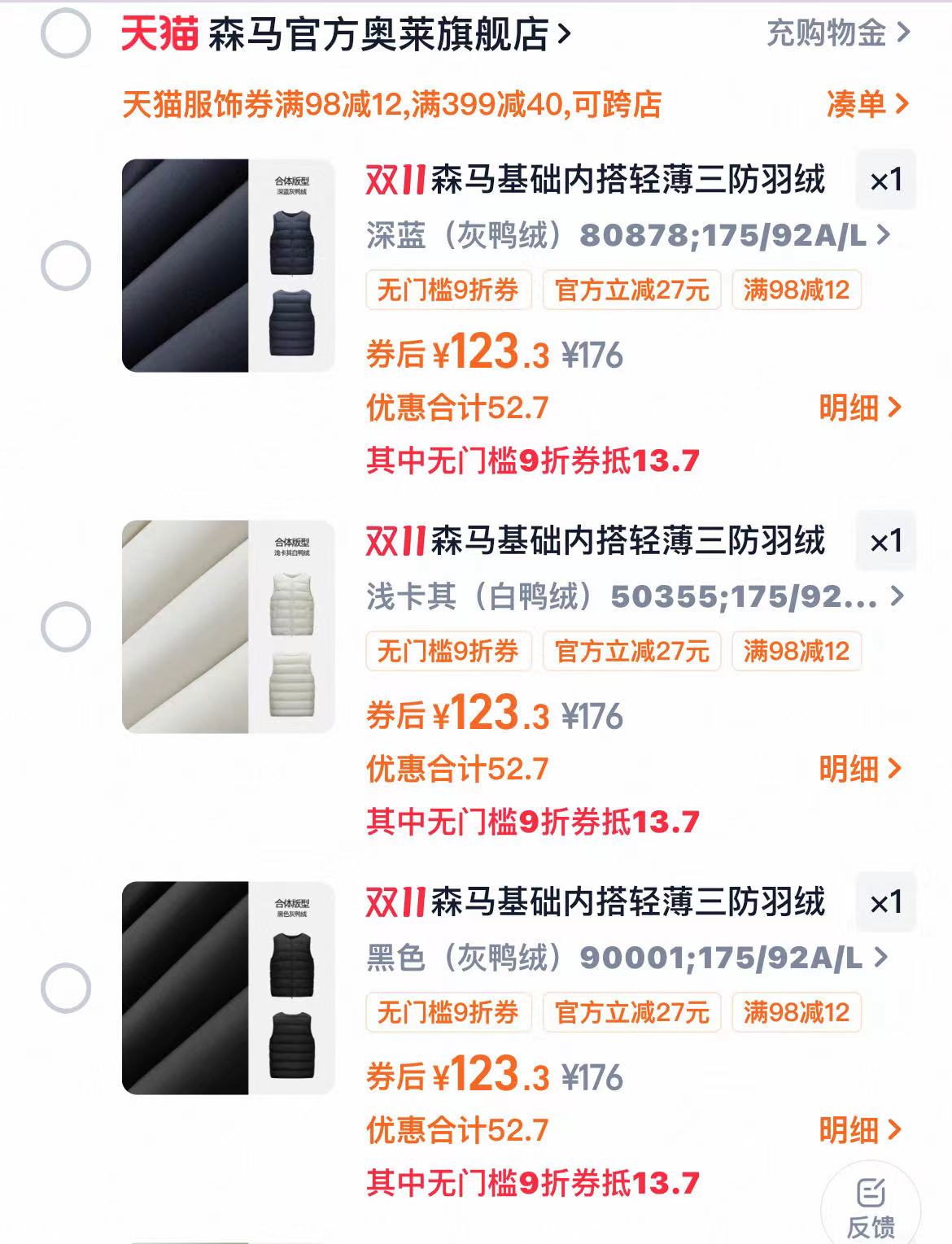Viewport: 952px width, 1244px height.
Task: Click the first 无门槛9折券 coupon tag
Action: tap(446, 291)
